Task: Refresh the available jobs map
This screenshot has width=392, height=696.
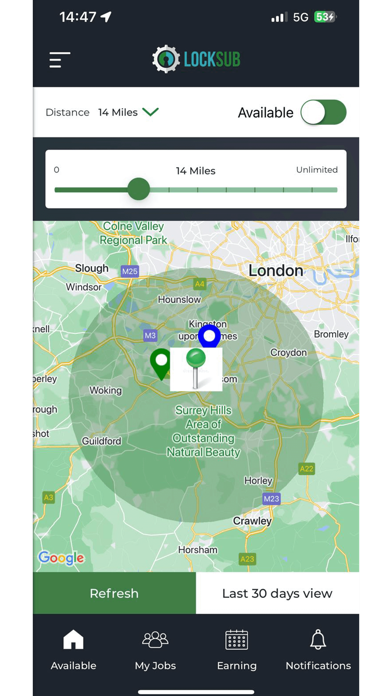Action: (x=114, y=593)
